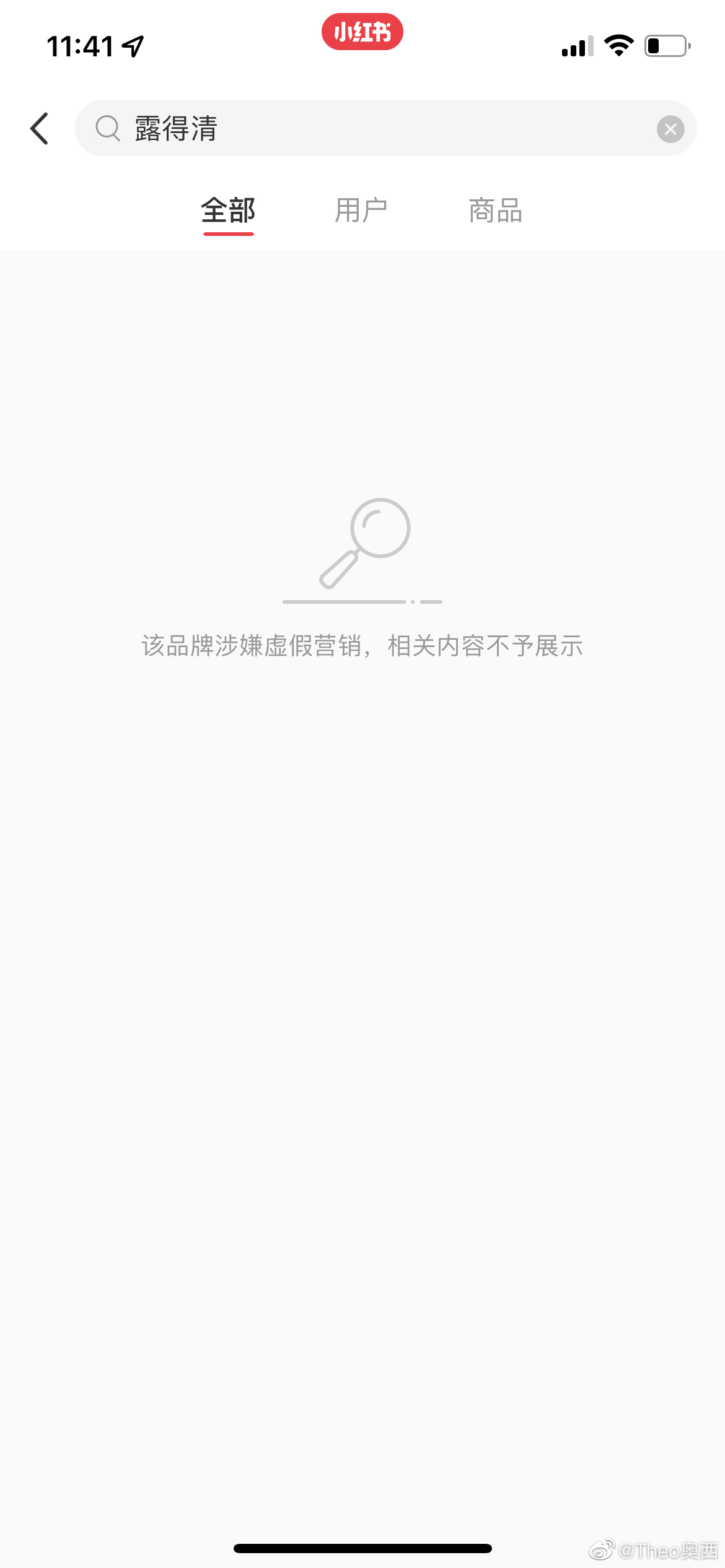
Task: Switch to the 用户 tab
Action: pyautogui.click(x=361, y=211)
